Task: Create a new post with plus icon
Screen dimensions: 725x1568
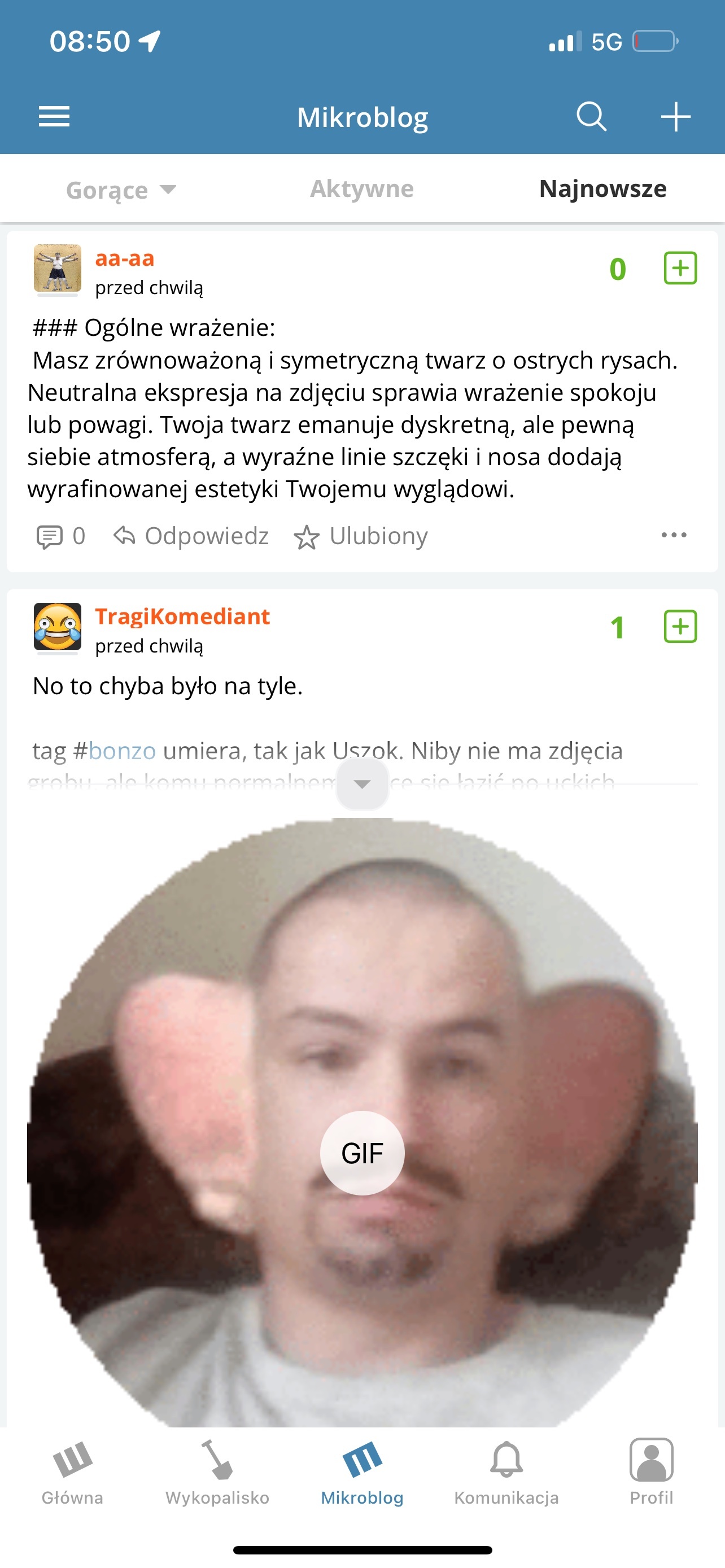Action: [x=676, y=116]
